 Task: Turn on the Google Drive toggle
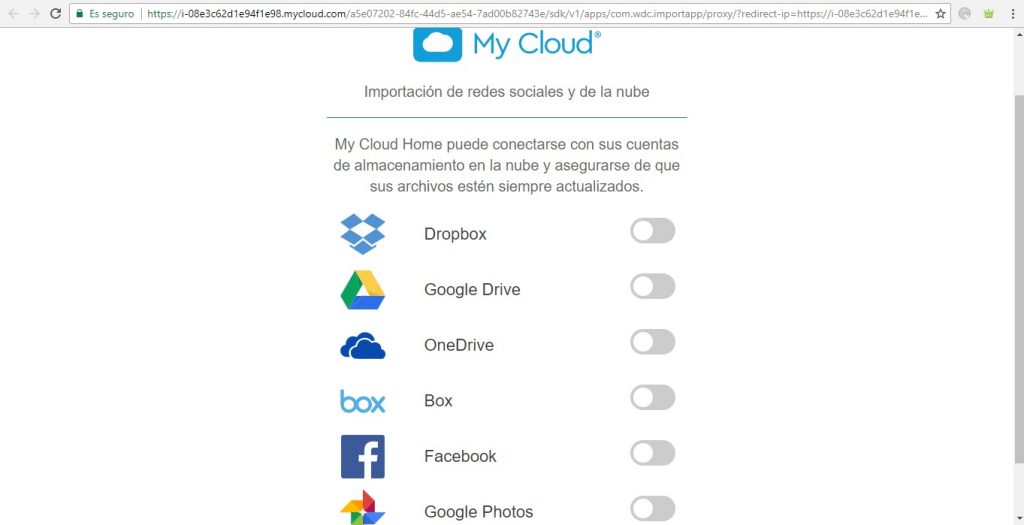click(652, 287)
